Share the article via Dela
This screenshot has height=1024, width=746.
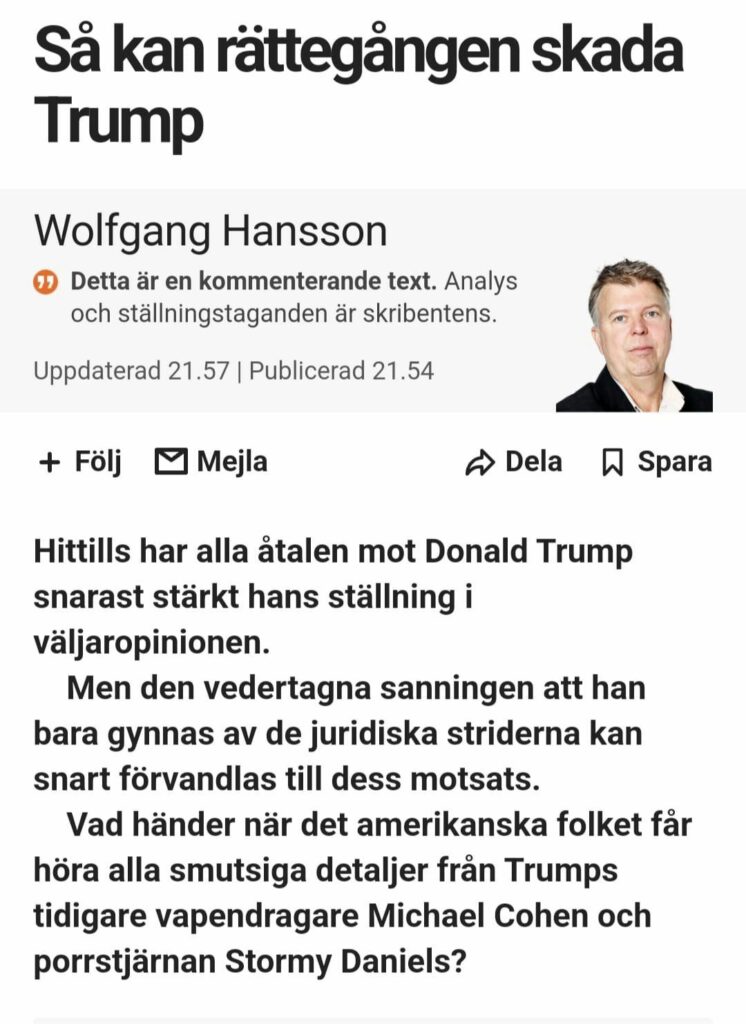[x=515, y=462]
